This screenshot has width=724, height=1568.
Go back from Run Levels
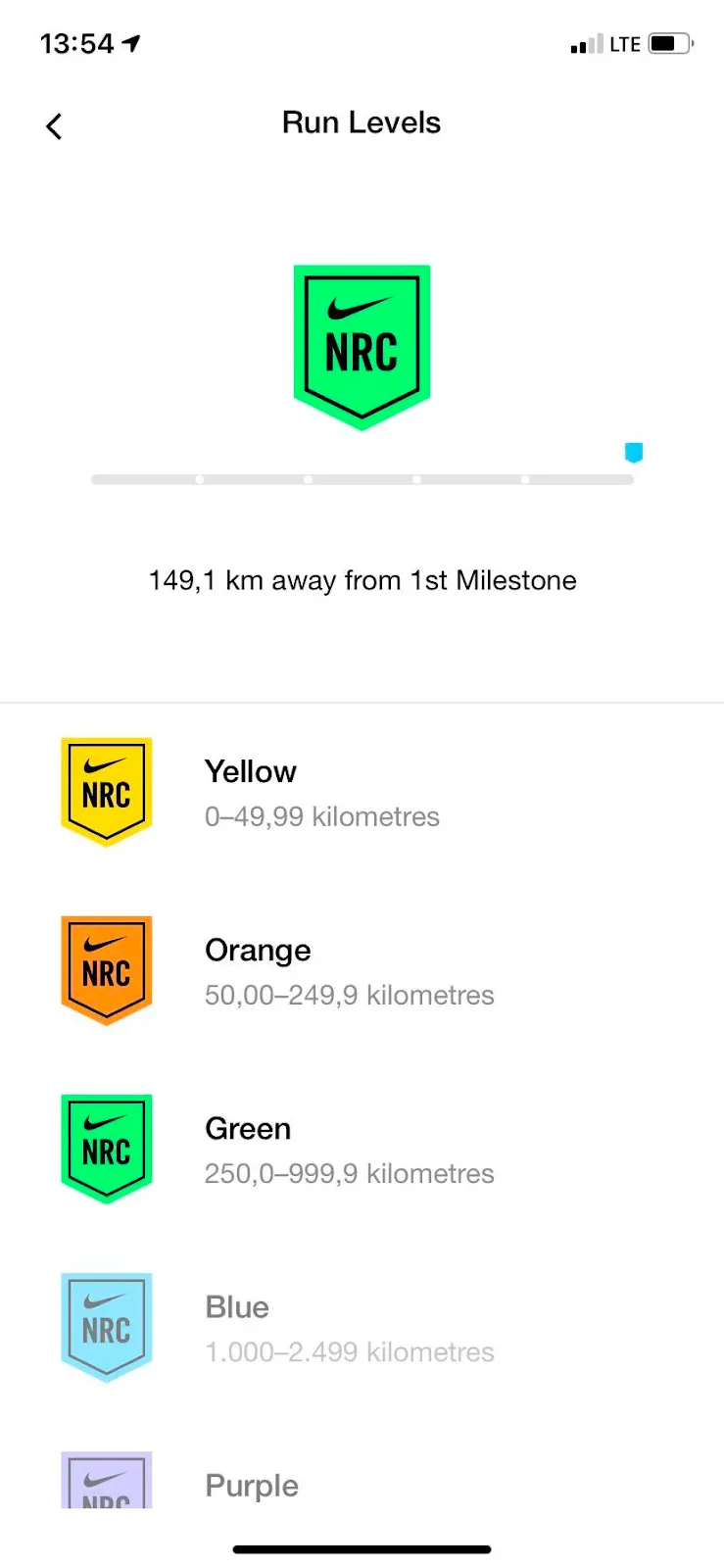pos(55,126)
